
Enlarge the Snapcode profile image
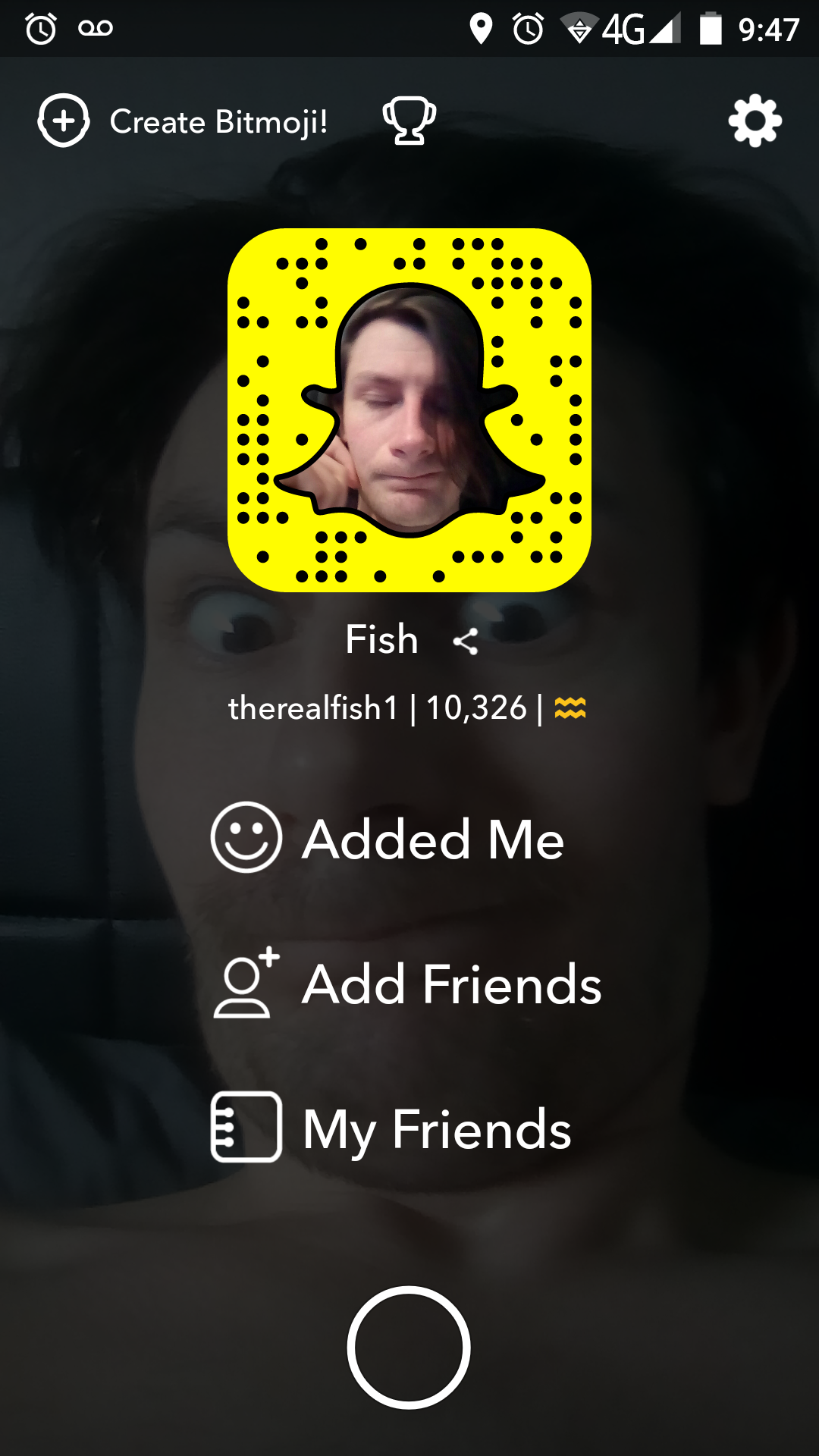[x=409, y=409]
